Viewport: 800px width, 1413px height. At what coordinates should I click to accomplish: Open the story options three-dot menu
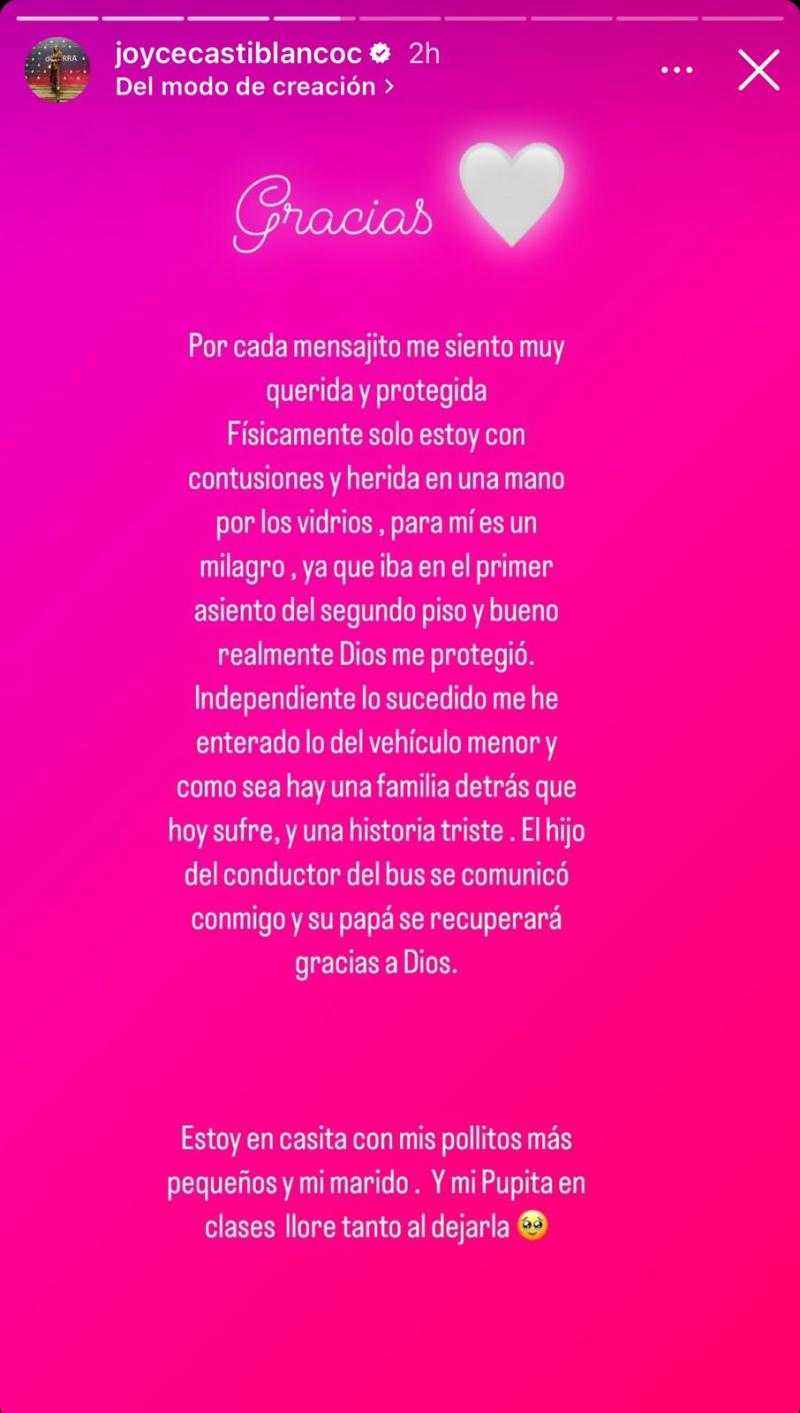pos(678,68)
